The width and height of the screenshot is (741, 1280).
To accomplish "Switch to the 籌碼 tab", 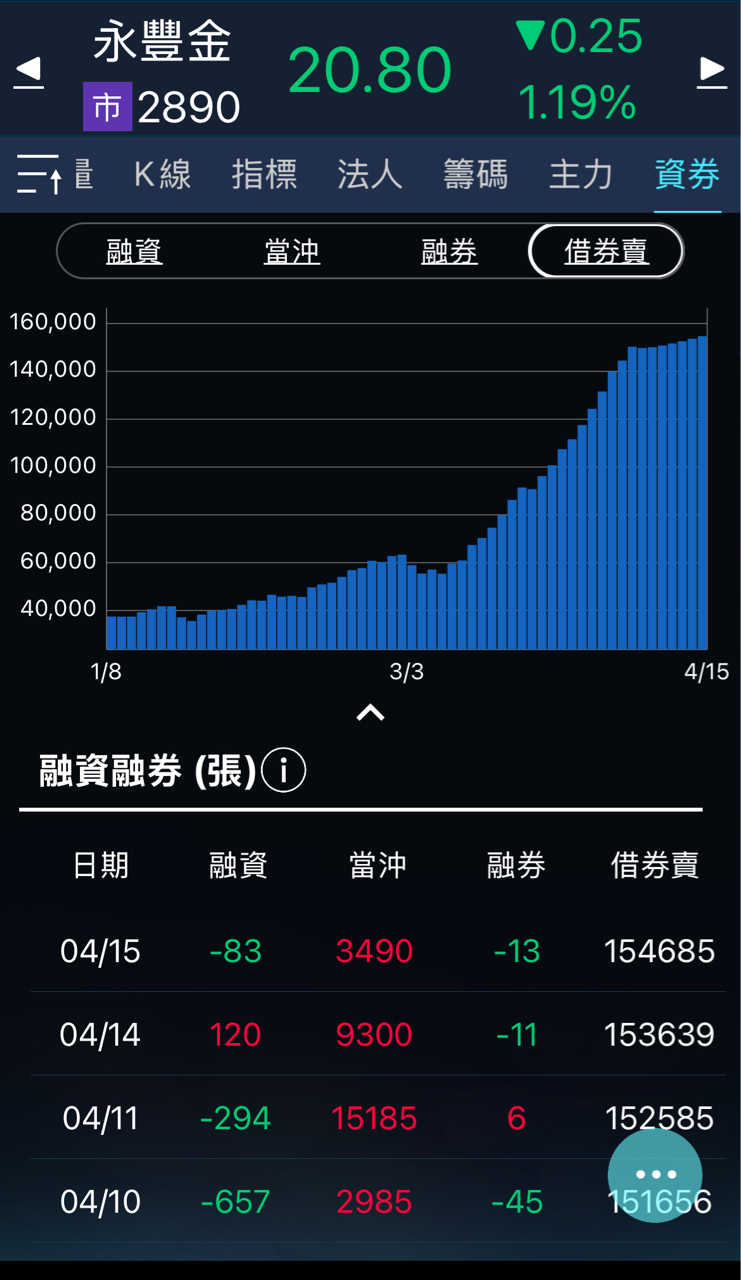I will point(475,175).
